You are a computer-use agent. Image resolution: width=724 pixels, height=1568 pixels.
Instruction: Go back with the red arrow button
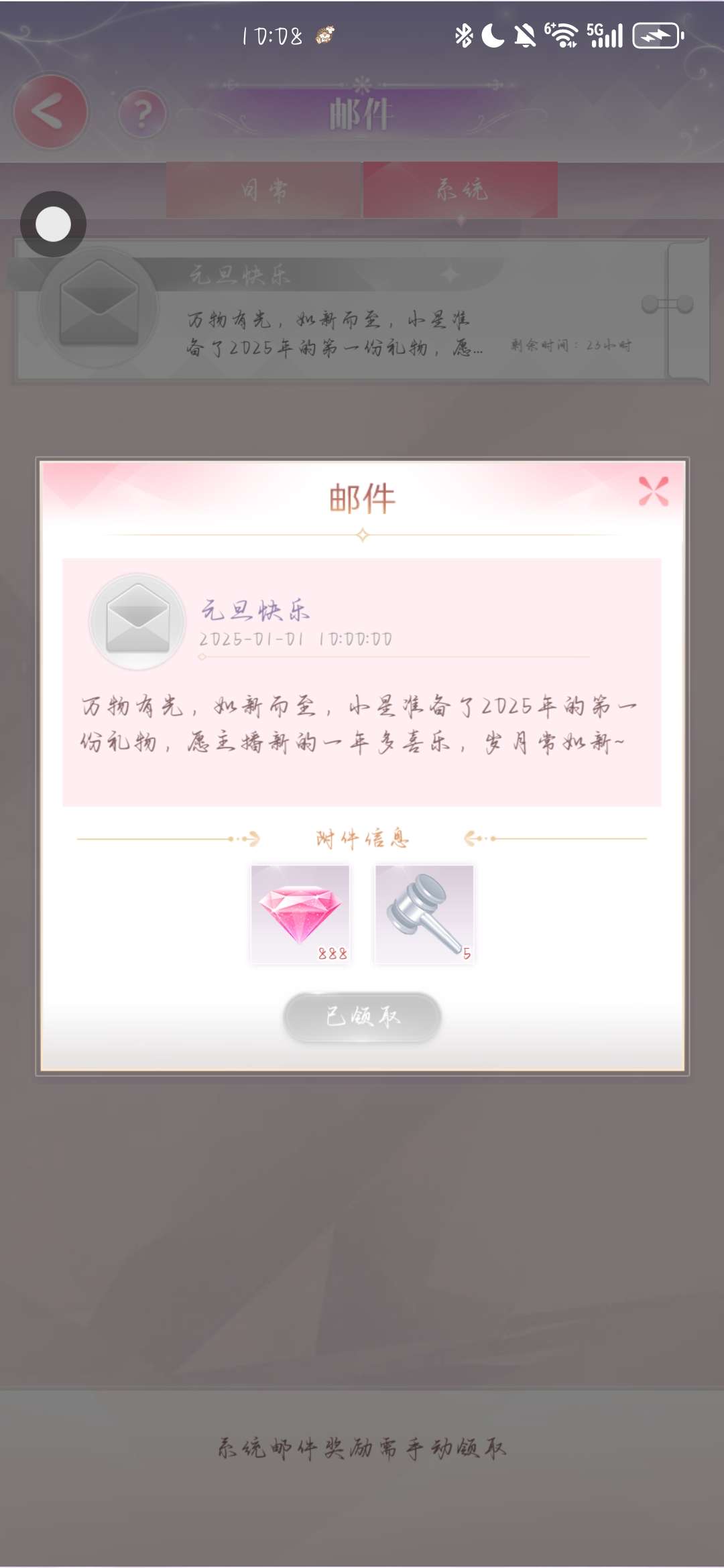pos(50,112)
